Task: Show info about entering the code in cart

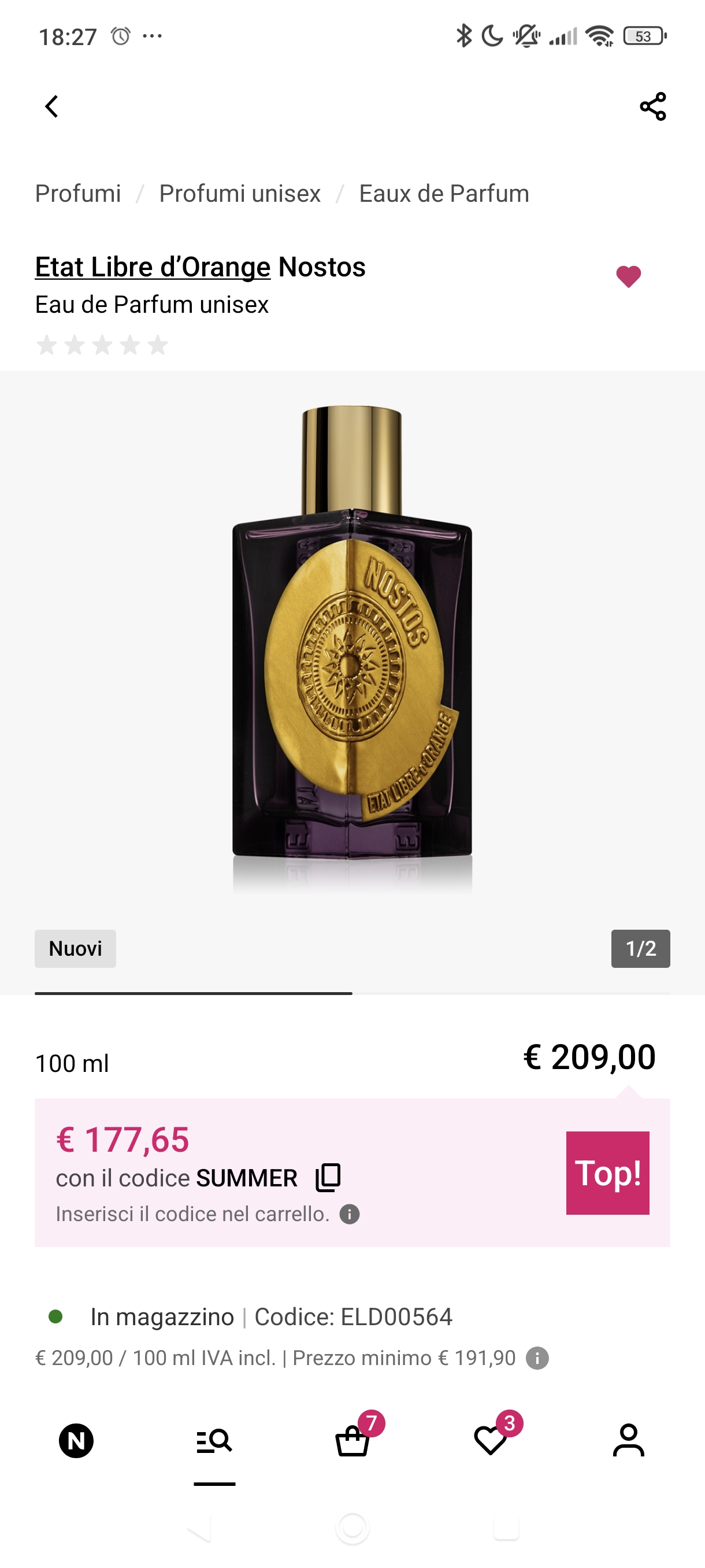Action: click(x=349, y=1214)
